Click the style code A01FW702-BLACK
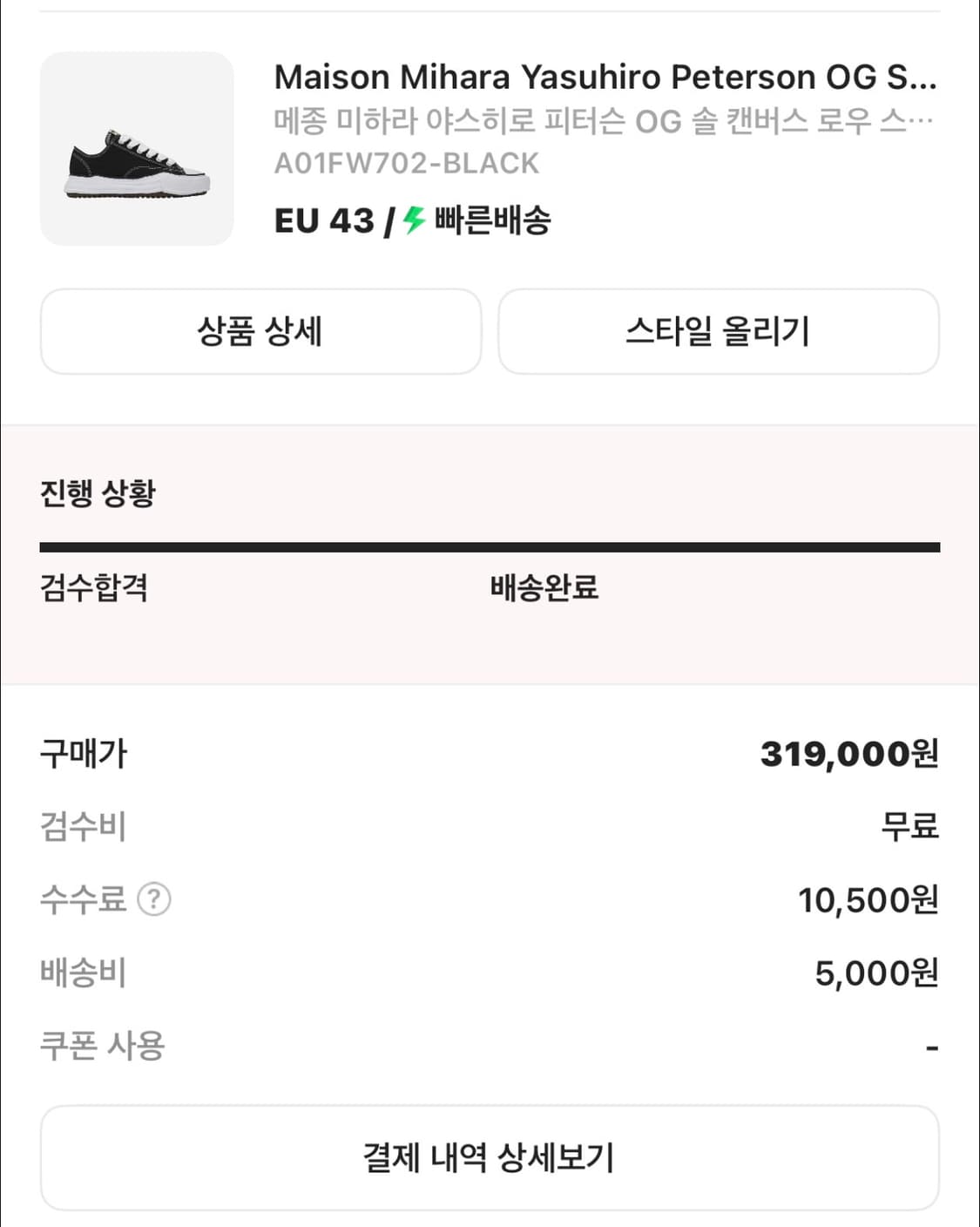 coord(407,162)
